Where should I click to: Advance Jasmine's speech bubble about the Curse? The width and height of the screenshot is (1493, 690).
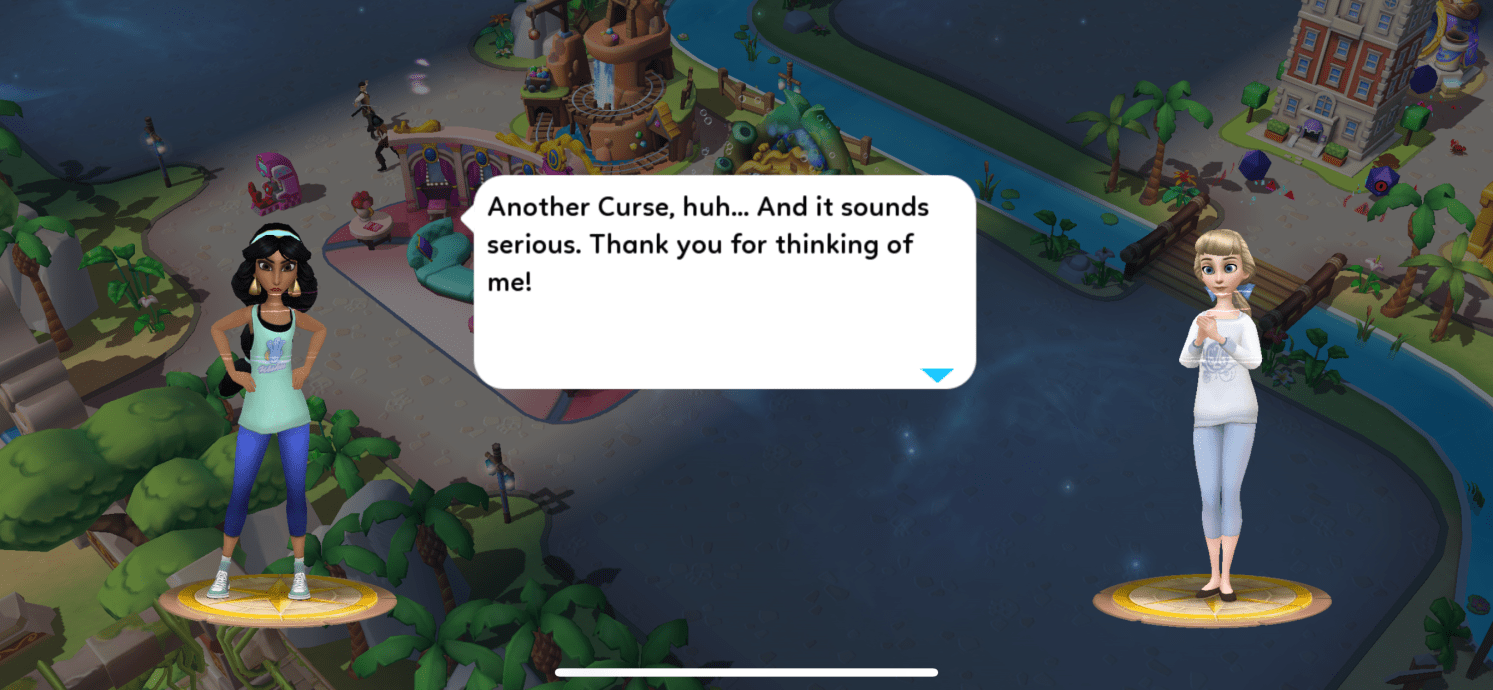tap(723, 282)
